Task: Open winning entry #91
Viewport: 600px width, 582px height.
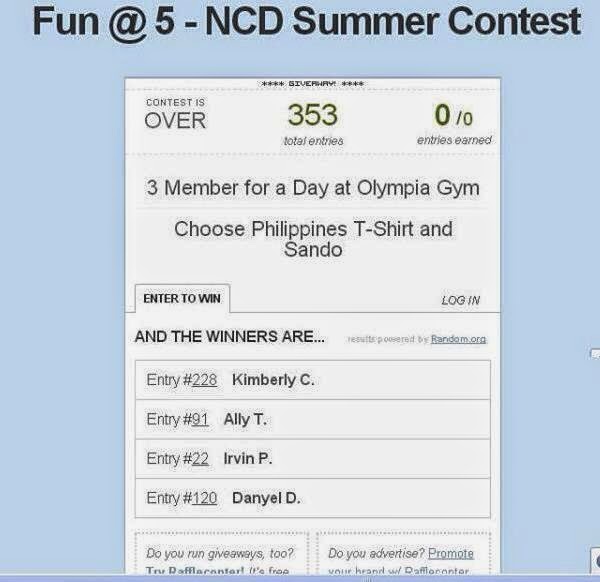Action: point(200,419)
